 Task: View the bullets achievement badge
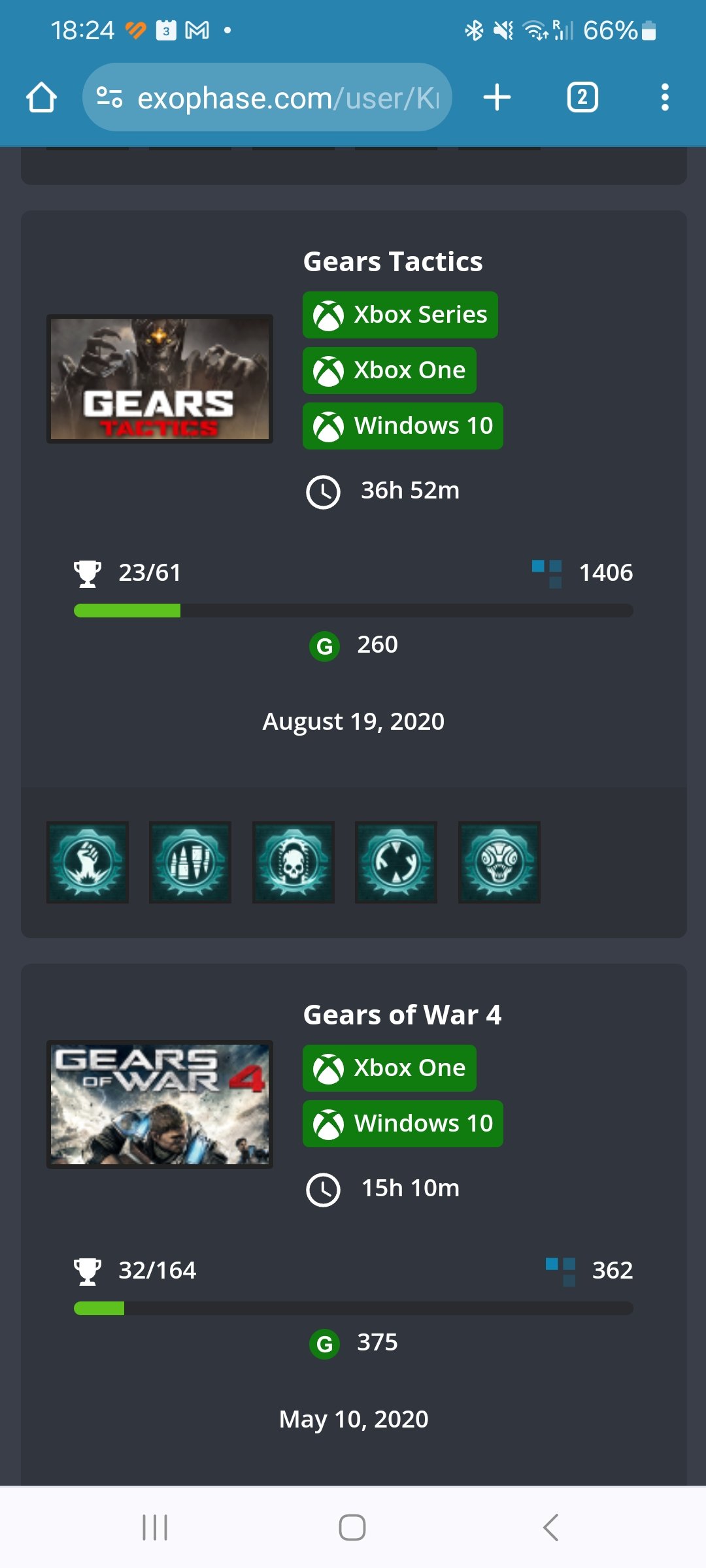pos(190,862)
